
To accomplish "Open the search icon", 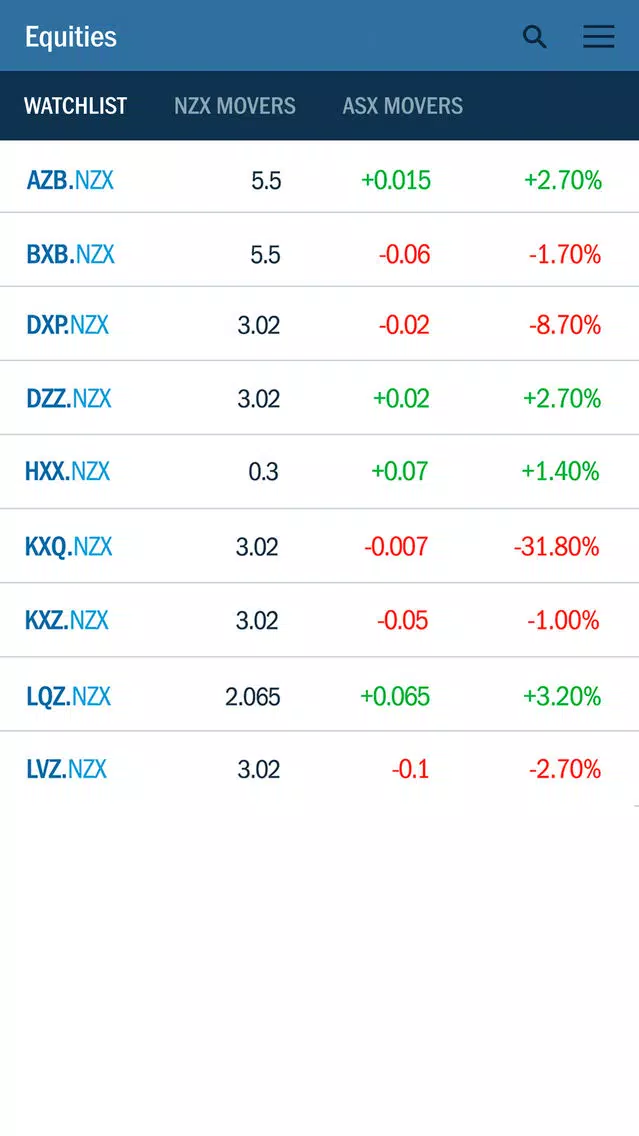I will (535, 36).
